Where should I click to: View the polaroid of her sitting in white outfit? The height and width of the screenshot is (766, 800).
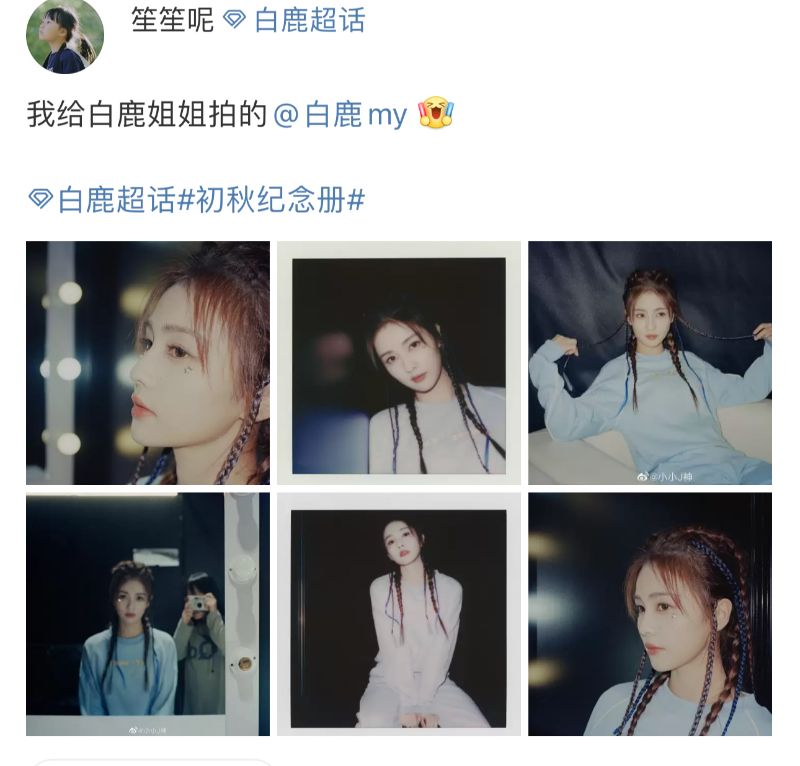pos(399,614)
